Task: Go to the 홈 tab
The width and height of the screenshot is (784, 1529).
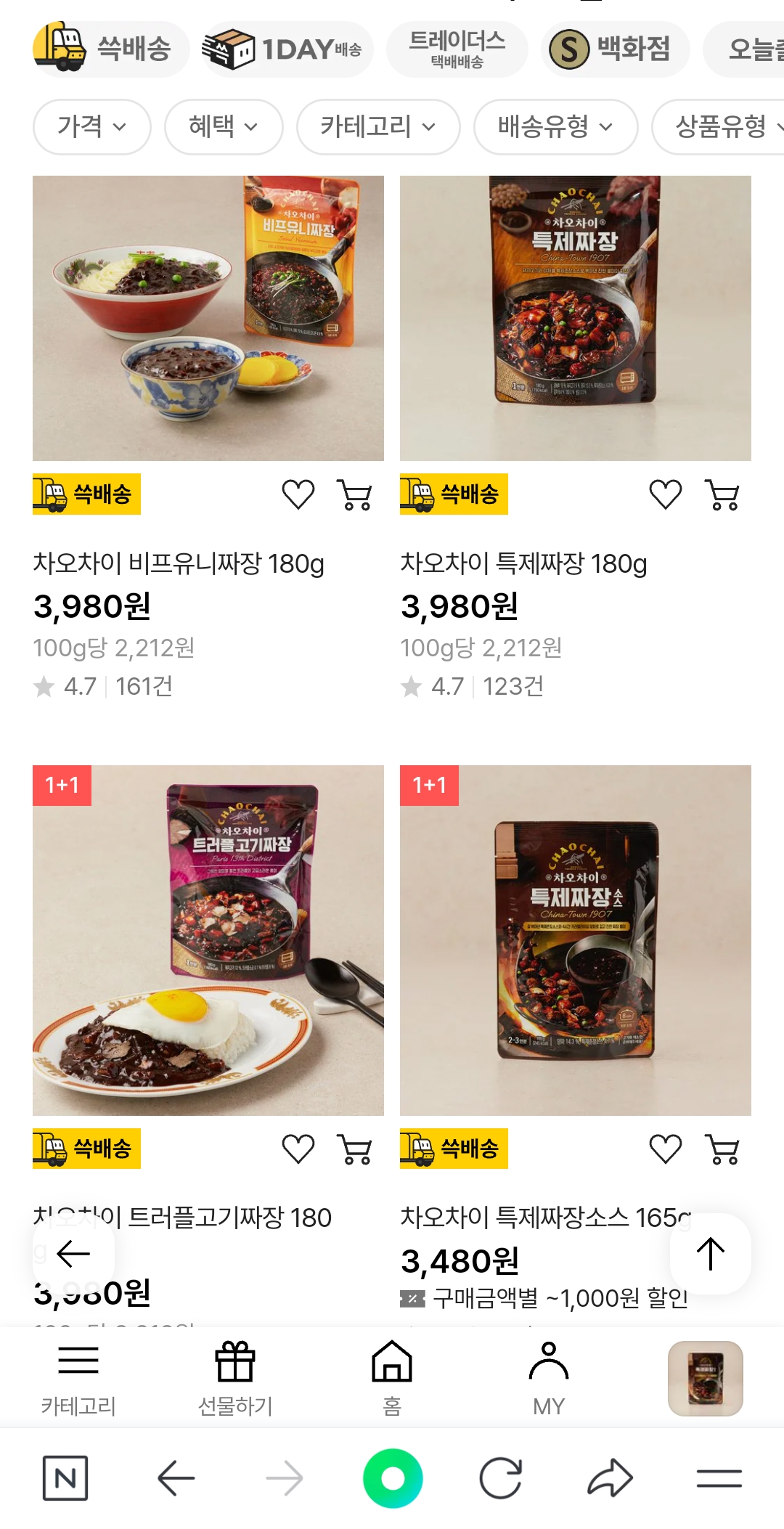Action: 392,1377
